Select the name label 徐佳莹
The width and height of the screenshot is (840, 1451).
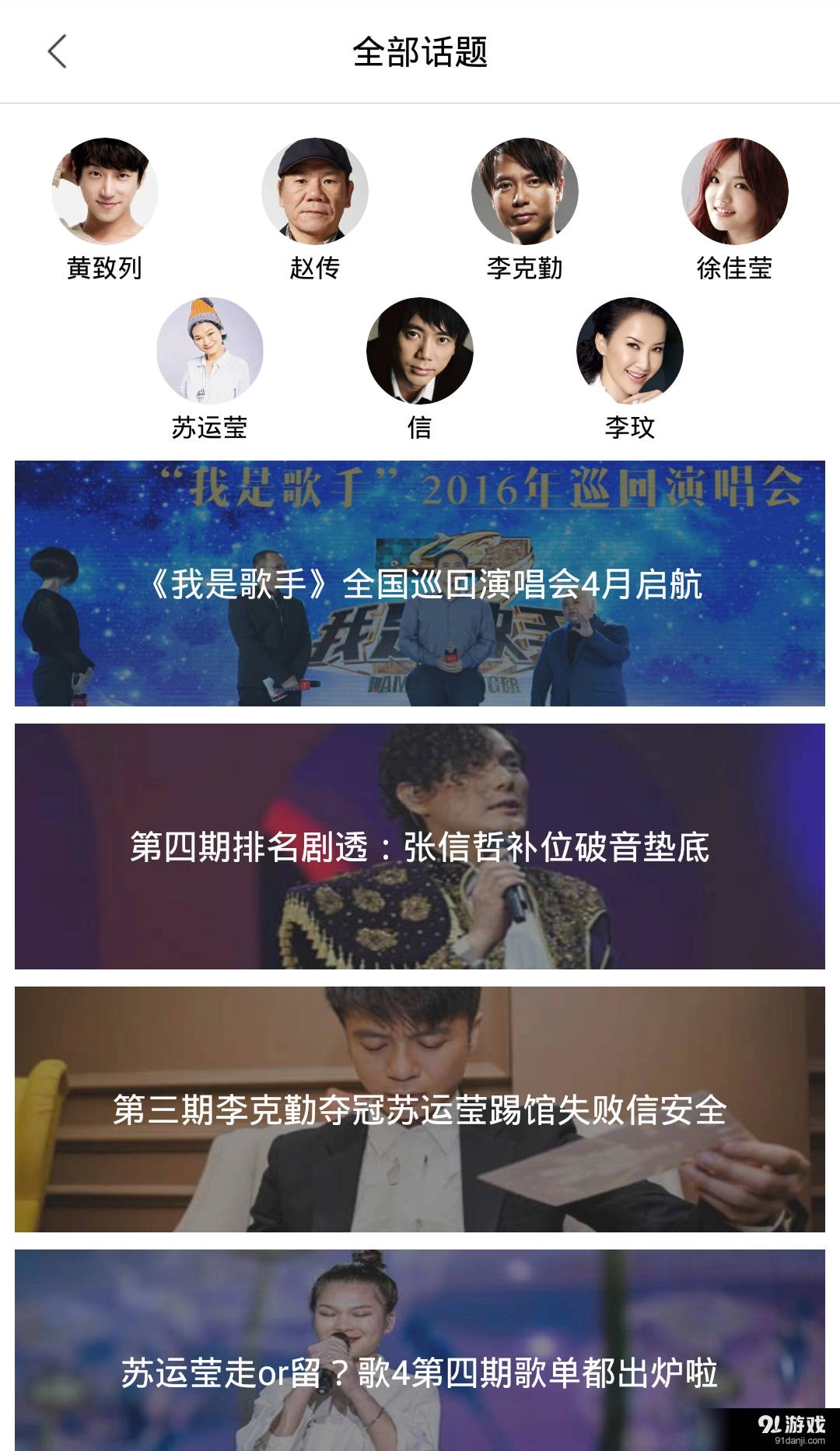[733, 268]
